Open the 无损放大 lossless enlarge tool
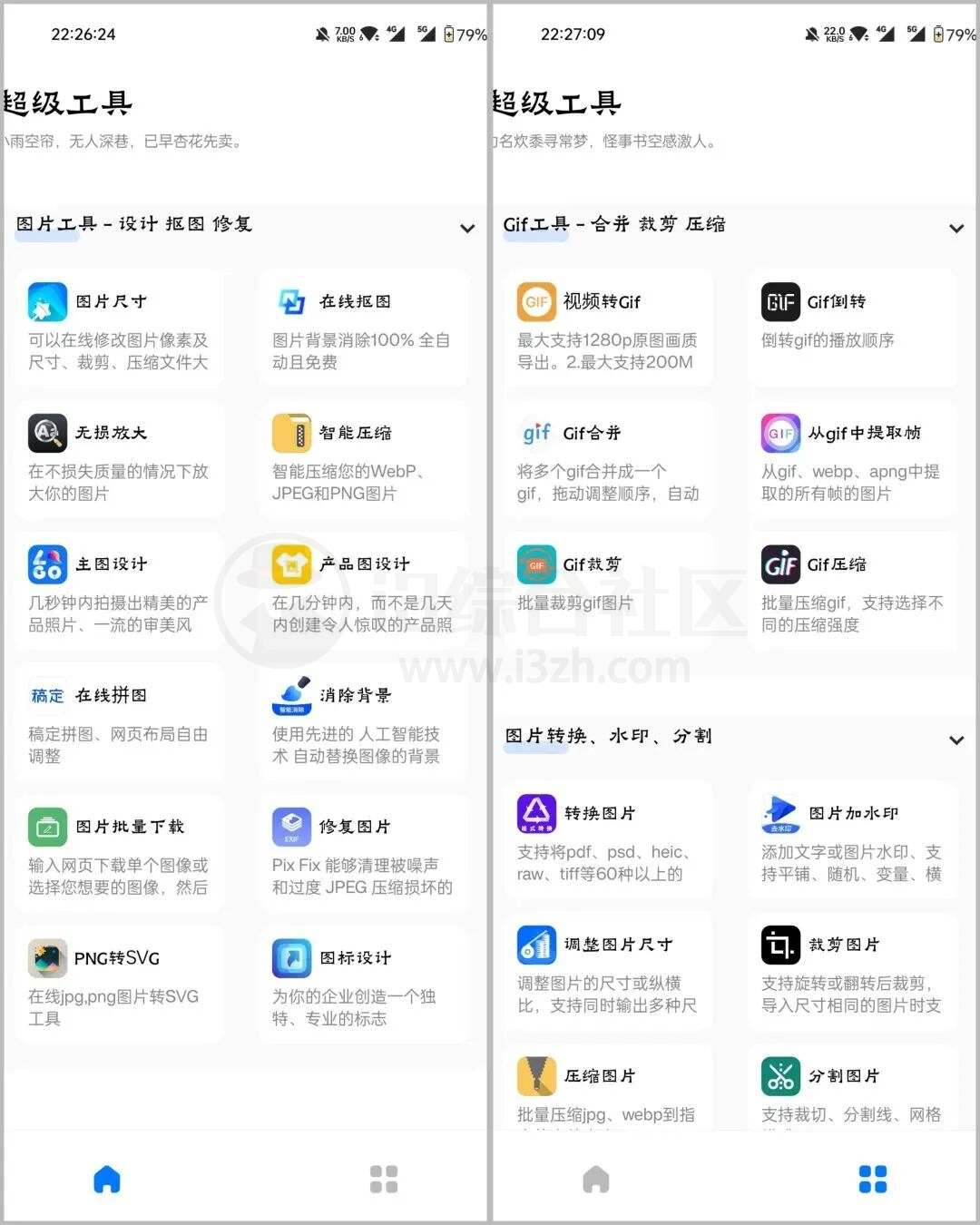Image resolution: width=980 pixels, height=1225 pixels. coord(119,458)
